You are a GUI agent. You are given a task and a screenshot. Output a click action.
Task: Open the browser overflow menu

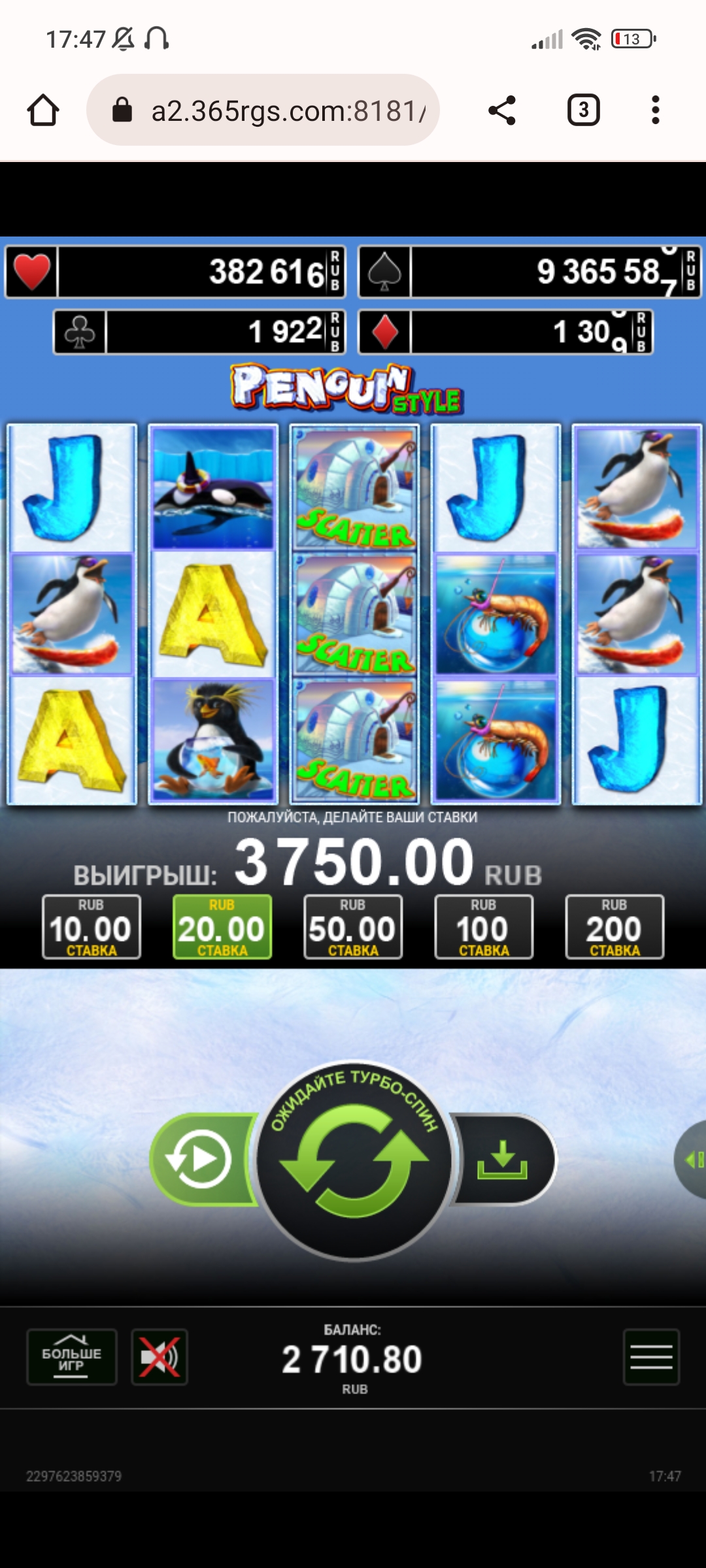pos(655,110)
